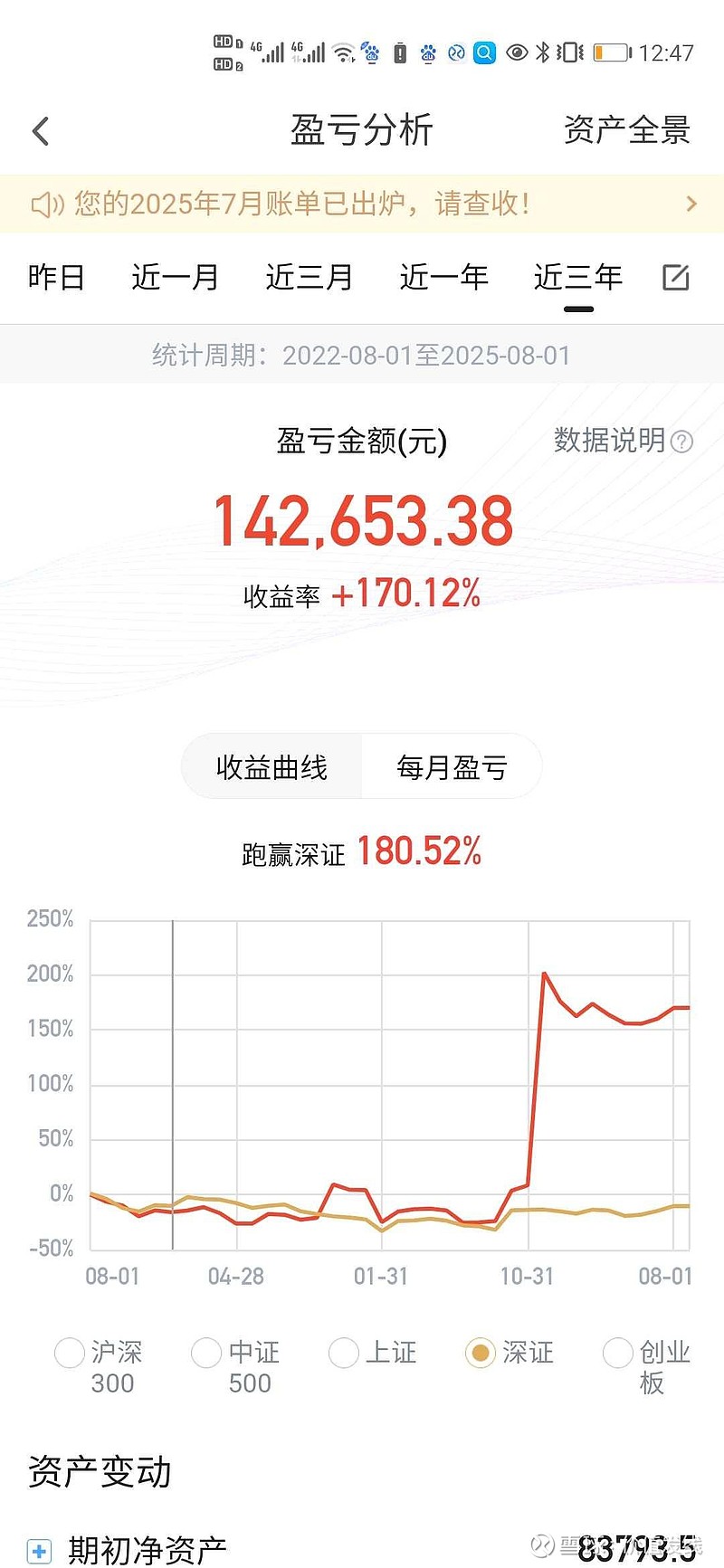Switch to 每月盈亏 monthly view

click(452, 767)
